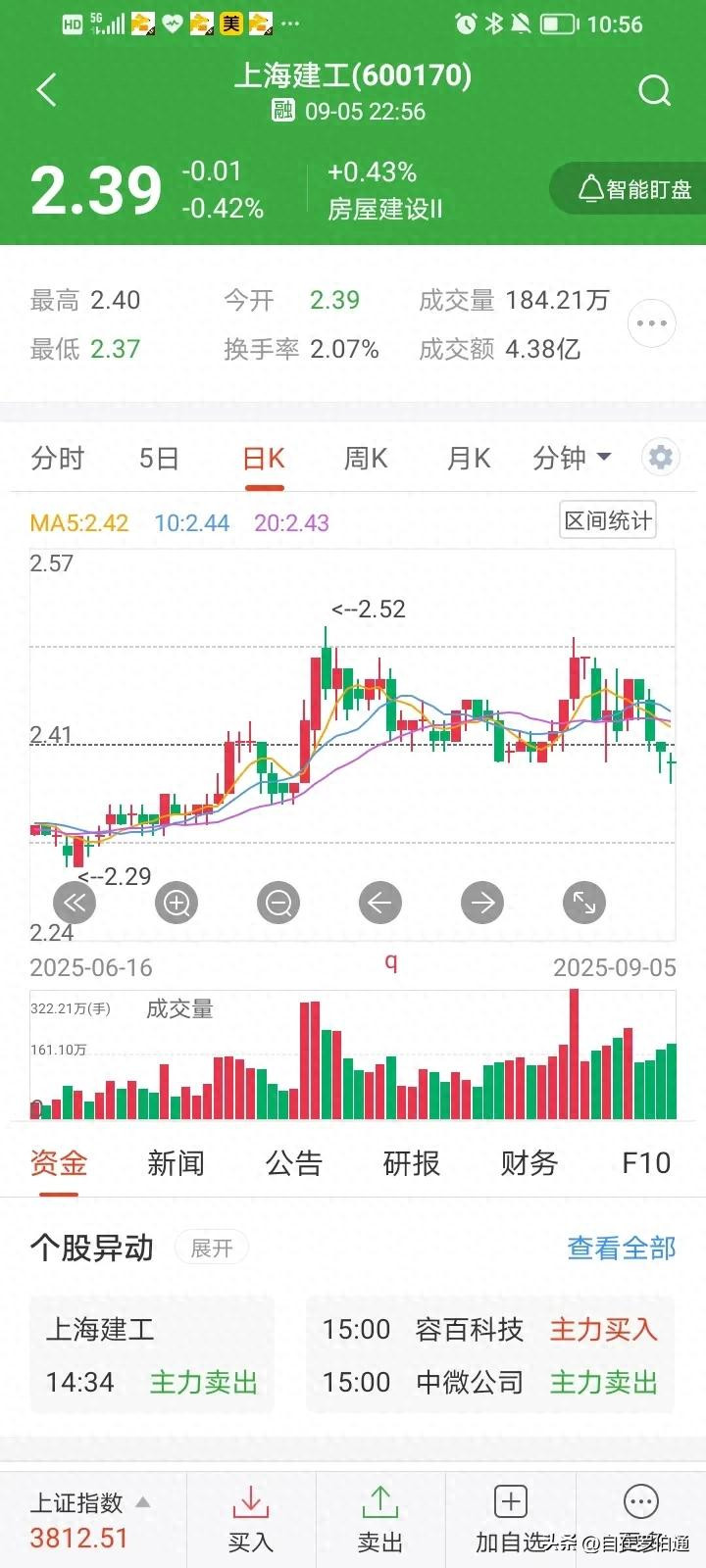This screenshot has width=706, height=1568.
Task: Select the 月K monthly chart tab
Action: (469, 459)
